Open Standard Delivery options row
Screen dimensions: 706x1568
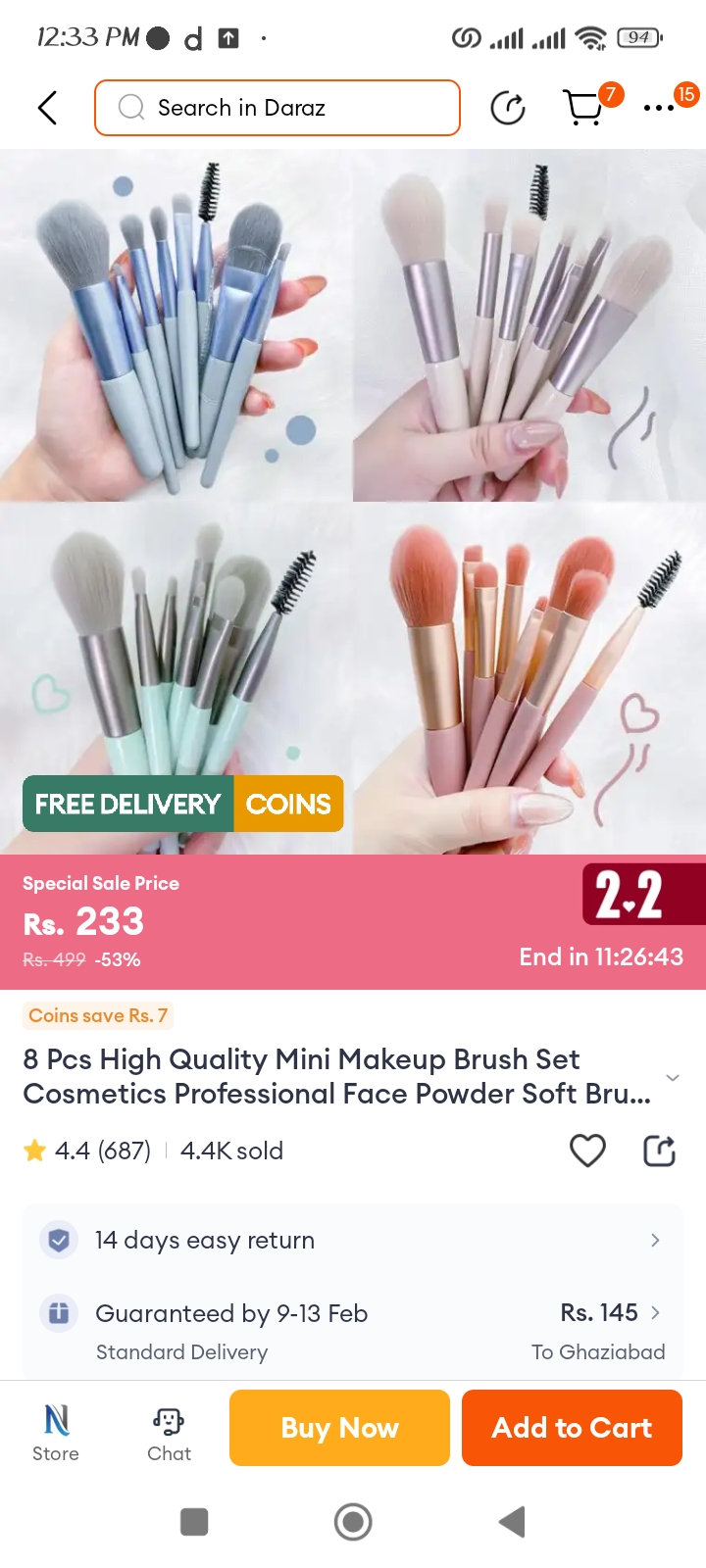353,1331
